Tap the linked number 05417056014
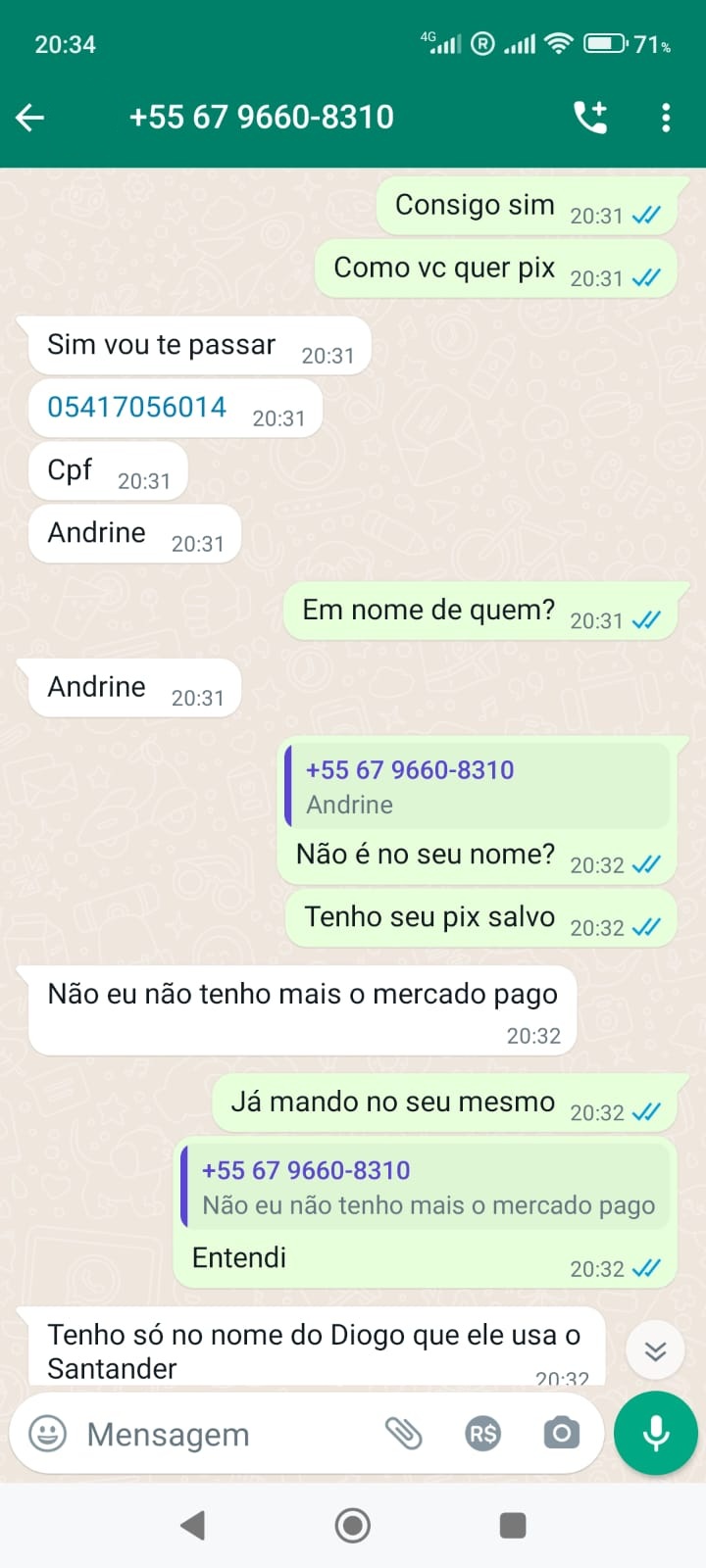 tap(136, 407)
